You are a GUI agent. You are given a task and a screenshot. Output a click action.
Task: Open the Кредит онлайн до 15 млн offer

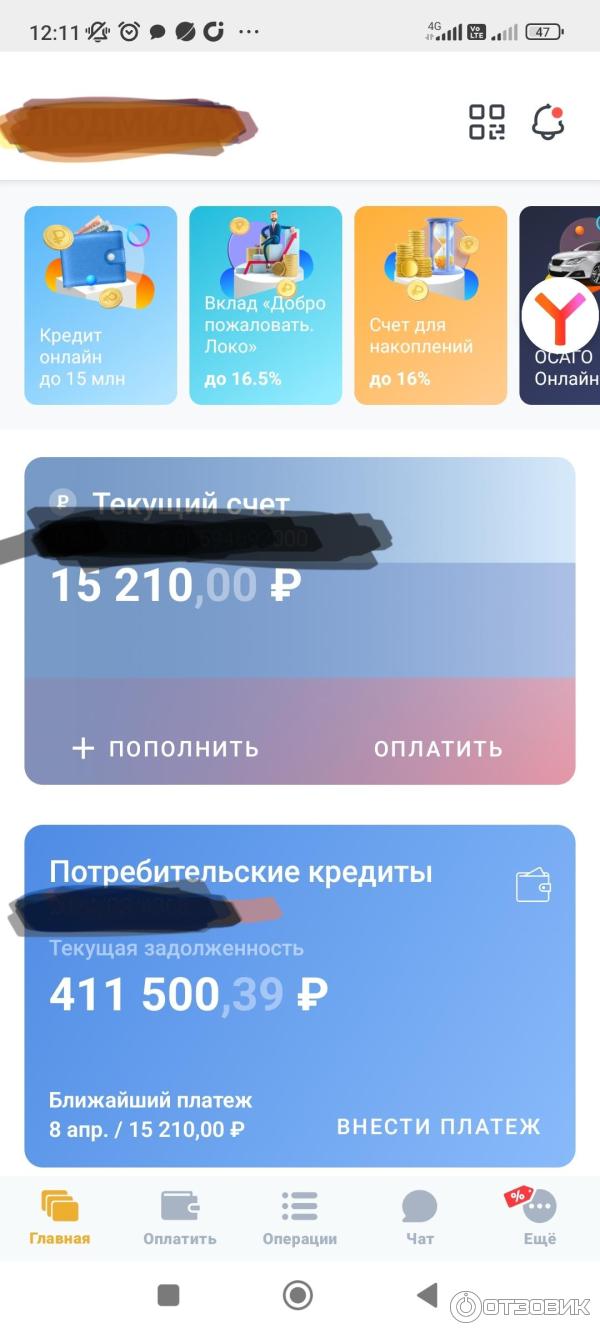tap(100, 305)
